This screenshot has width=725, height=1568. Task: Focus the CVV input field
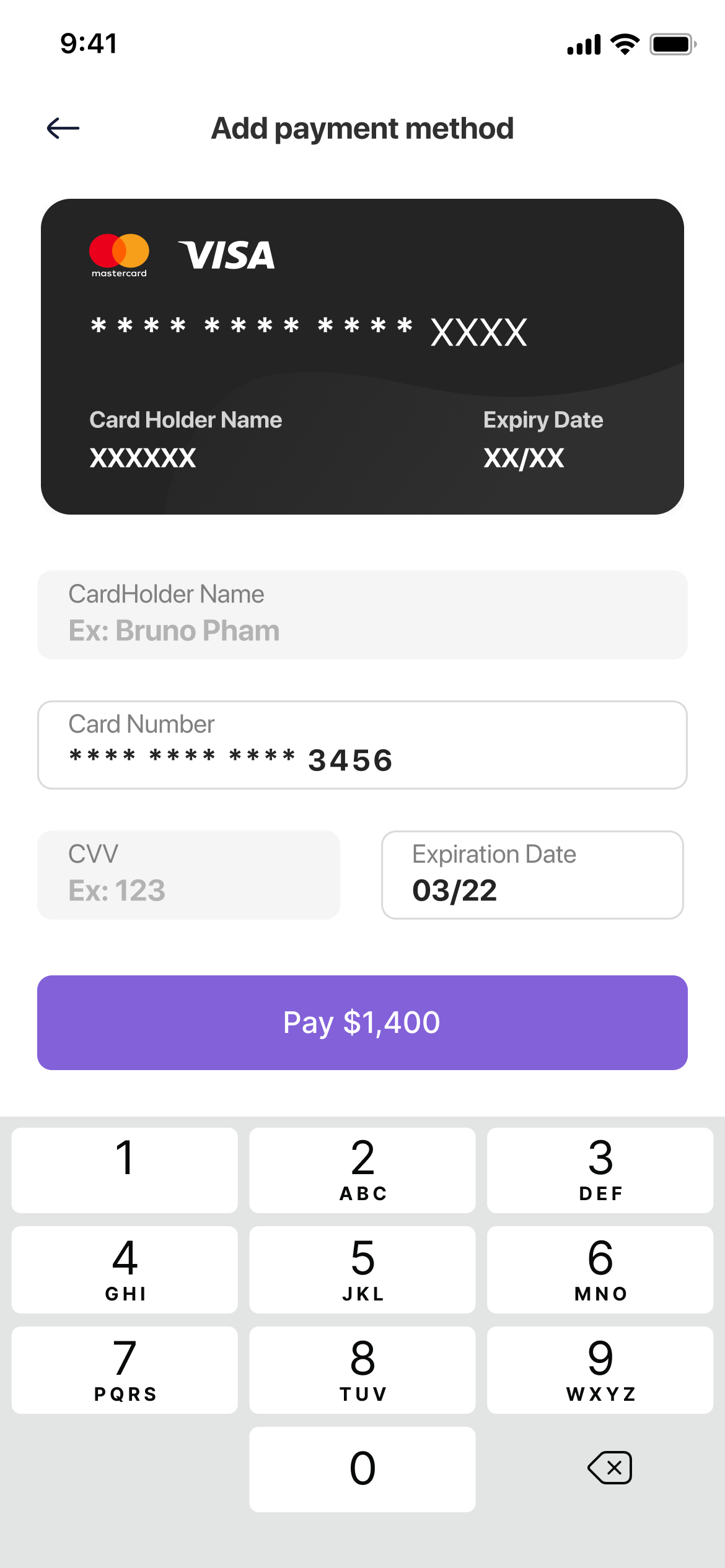(x=188, y=874)
